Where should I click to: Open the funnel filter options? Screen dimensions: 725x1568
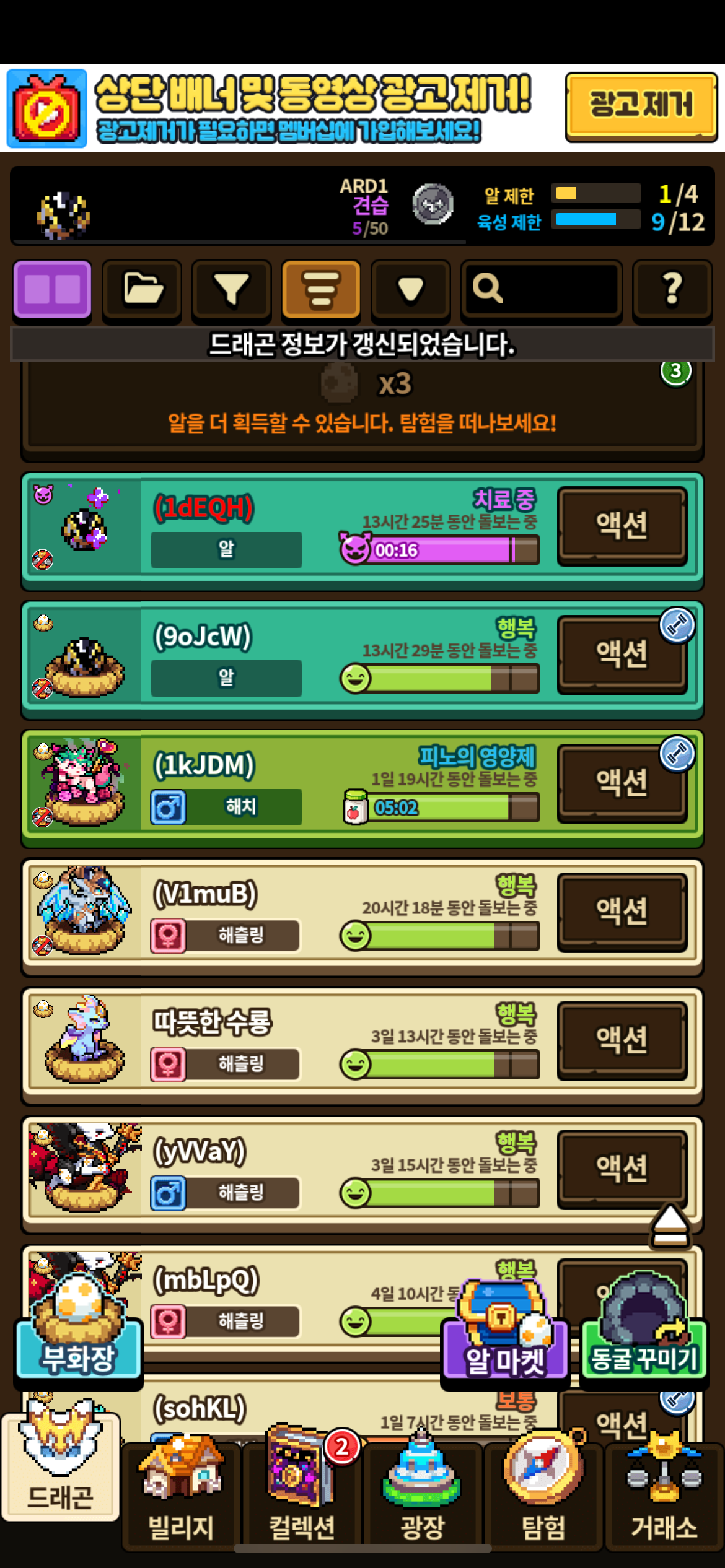[231, 290]
